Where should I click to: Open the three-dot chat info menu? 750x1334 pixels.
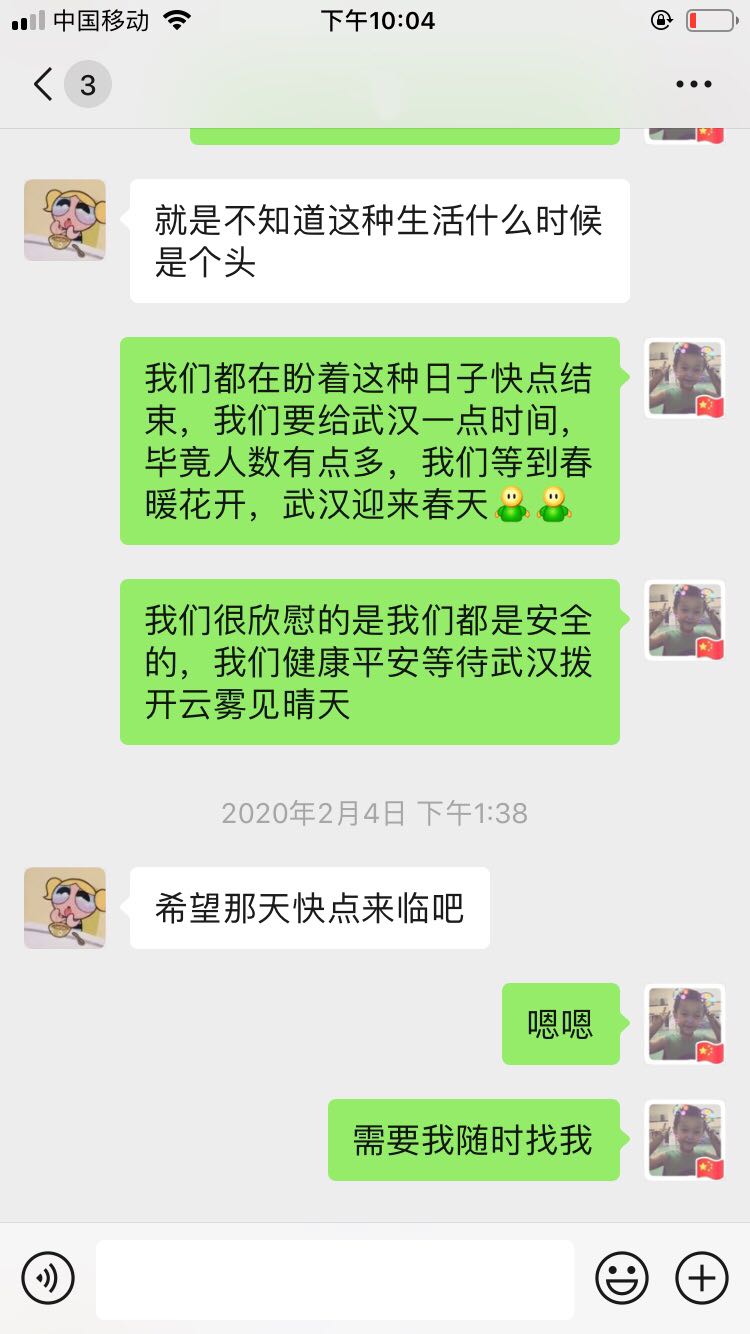tap(693, 85)
